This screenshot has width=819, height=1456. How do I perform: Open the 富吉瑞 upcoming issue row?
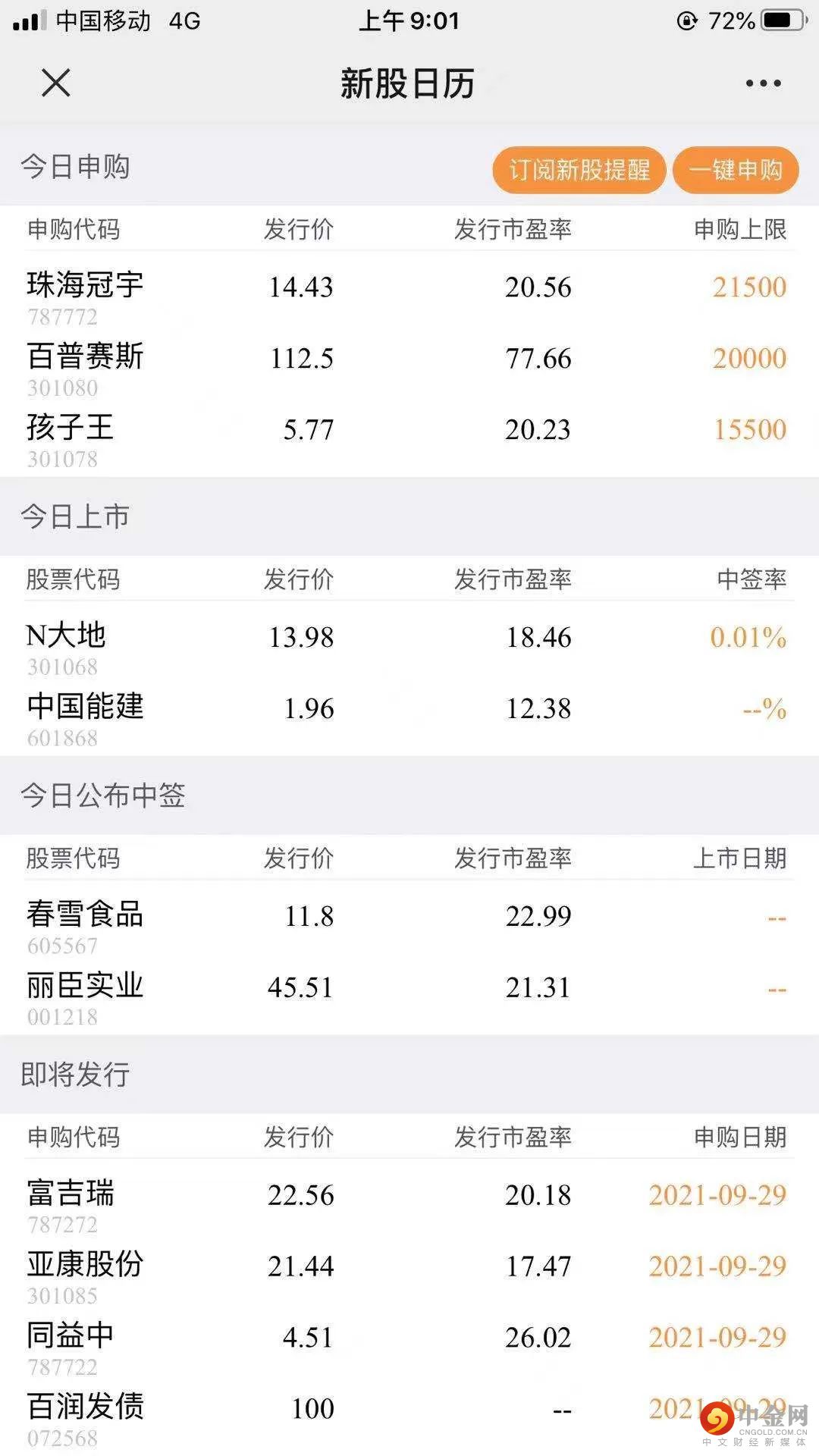(x=409, y=1204)
